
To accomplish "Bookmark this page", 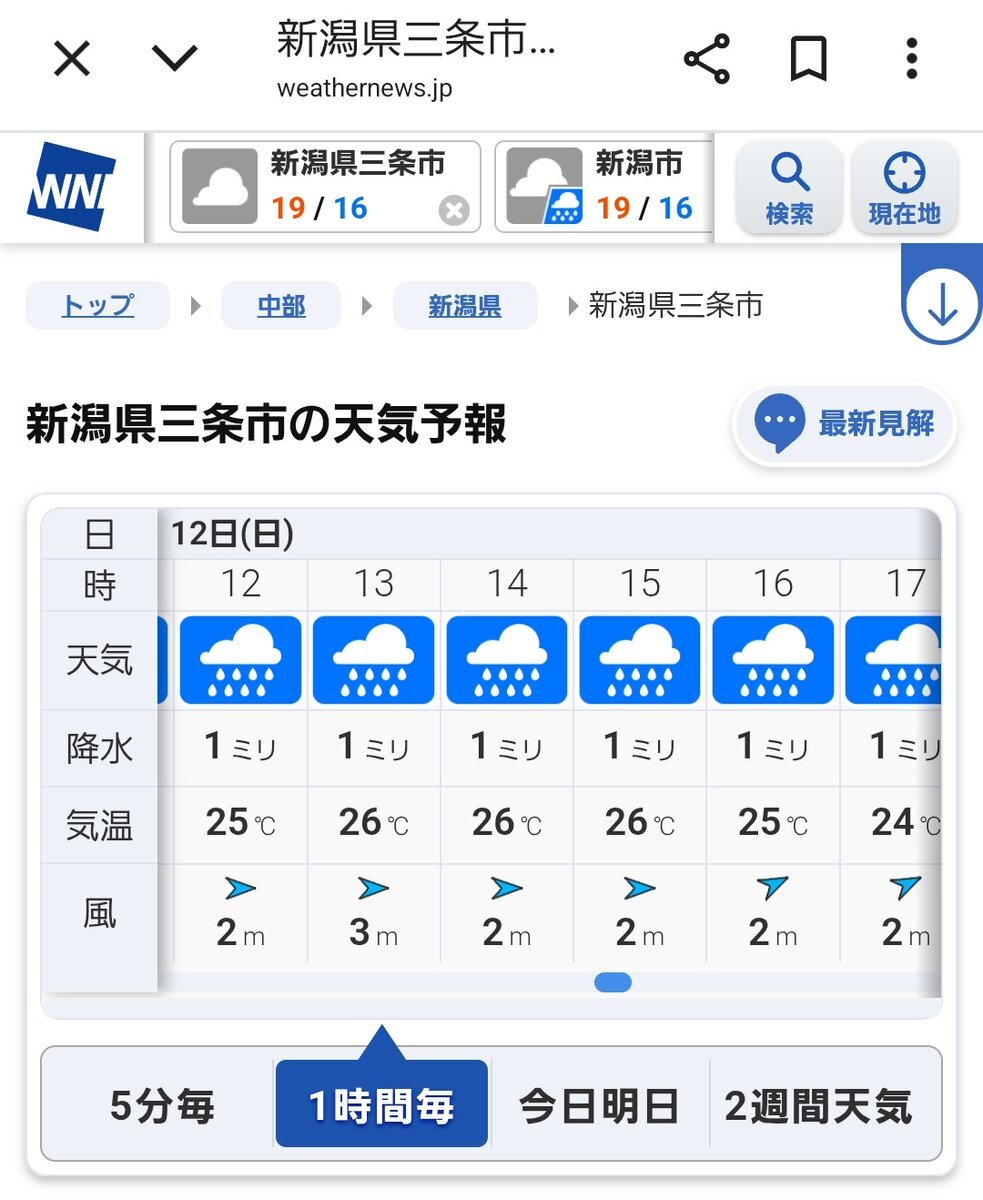I will [x=808, y=60].
